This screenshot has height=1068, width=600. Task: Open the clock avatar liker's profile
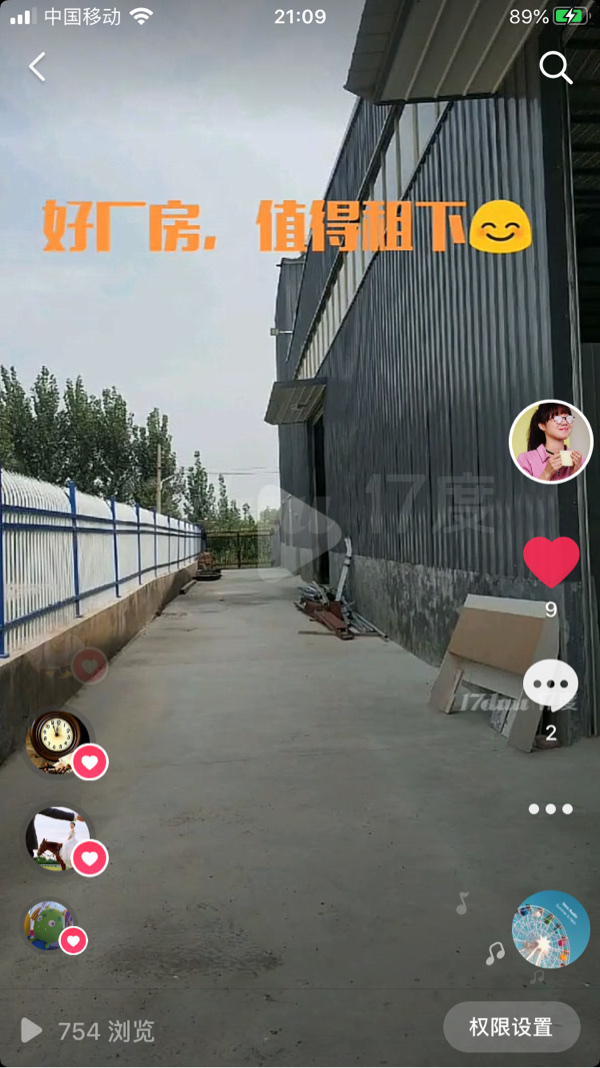coord(57,739)
